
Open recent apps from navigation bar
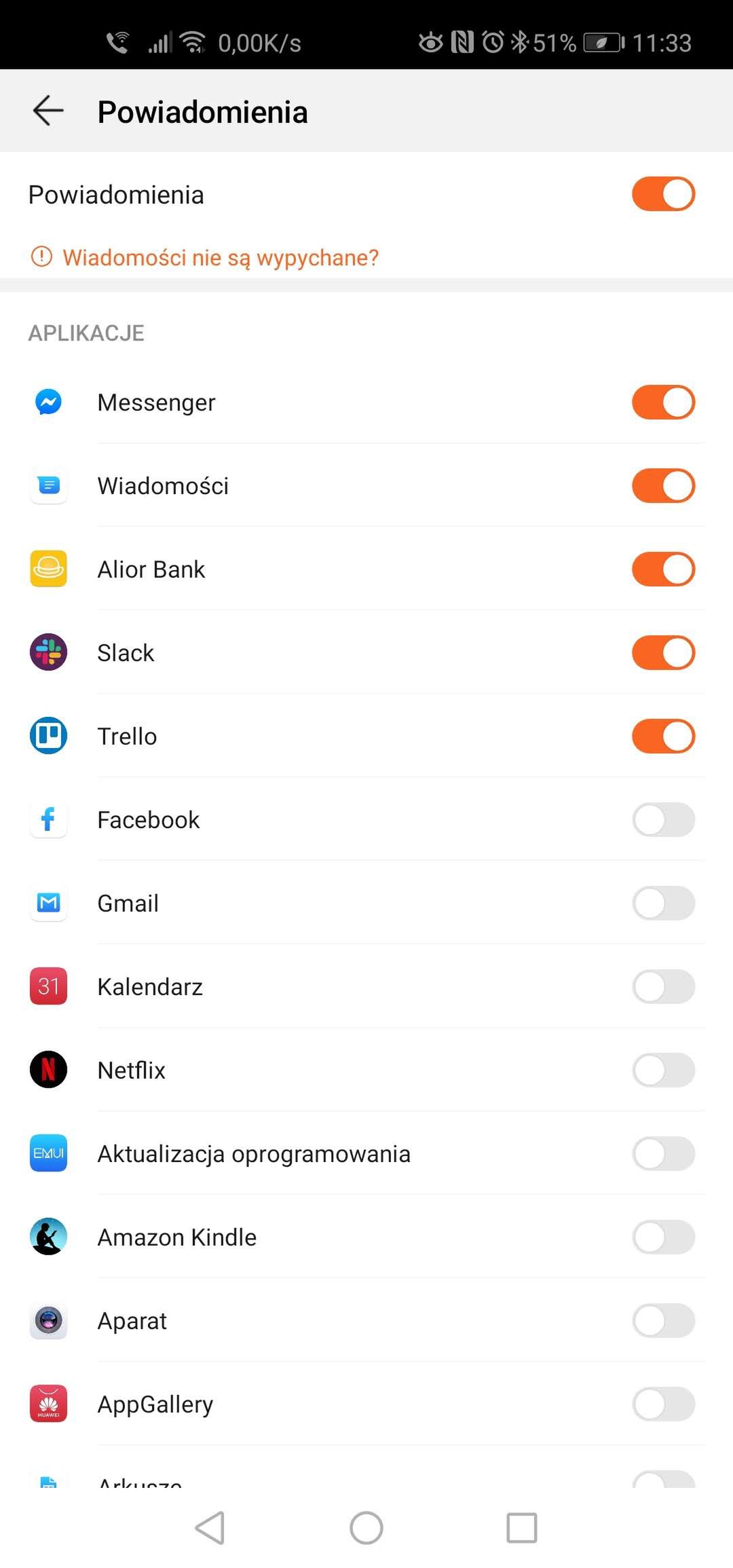522,1528
